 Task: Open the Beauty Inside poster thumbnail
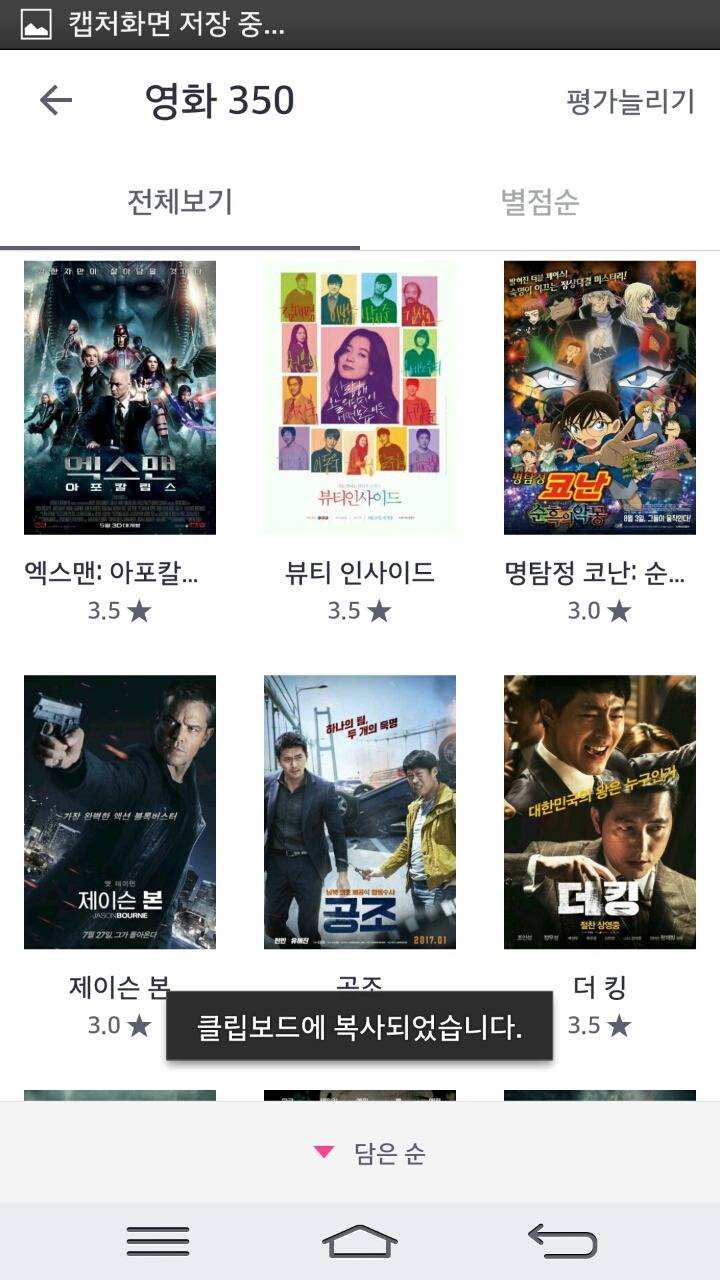coord(360,396)
